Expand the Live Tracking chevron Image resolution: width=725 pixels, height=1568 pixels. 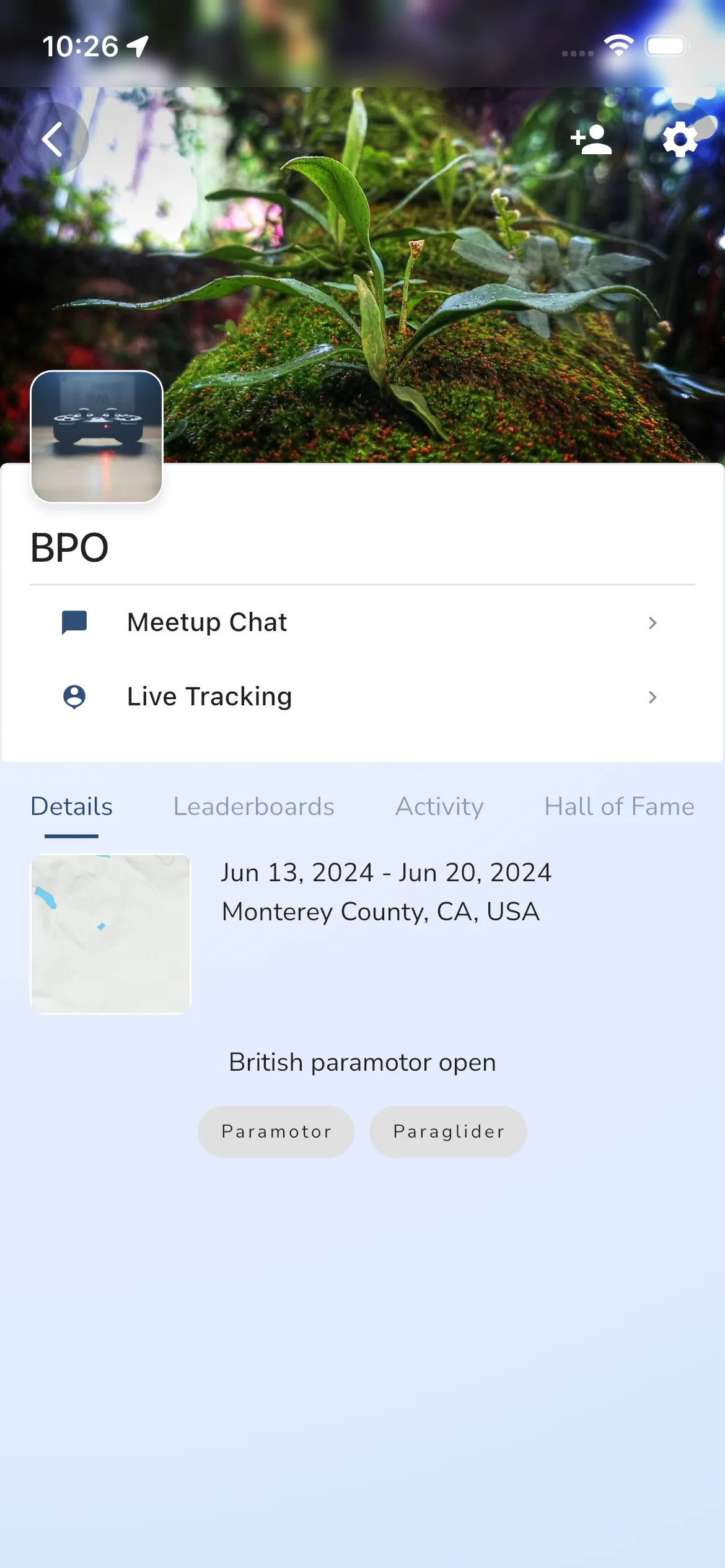click(x=652, y=697)
